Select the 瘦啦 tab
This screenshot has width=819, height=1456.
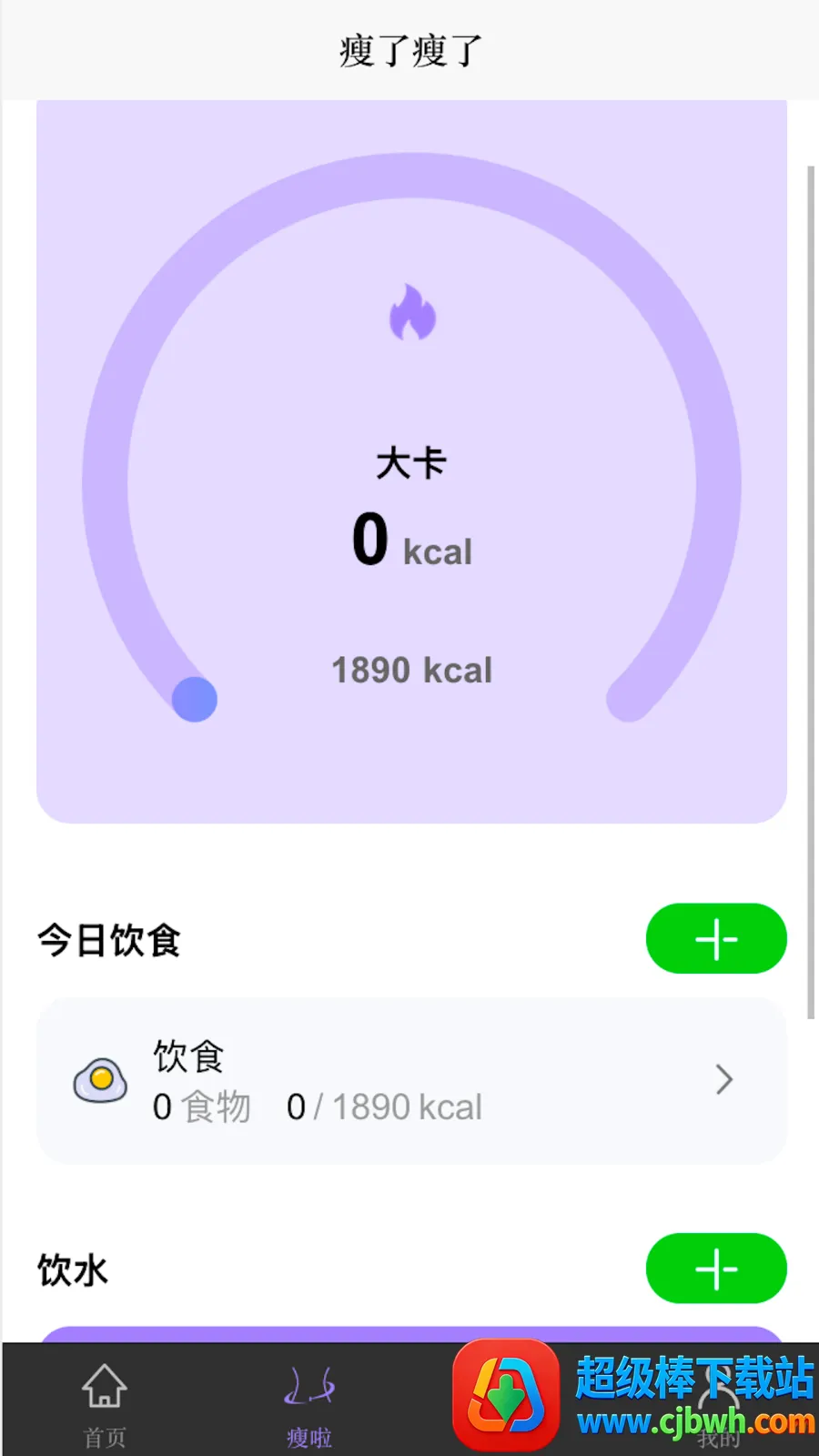309,1403
